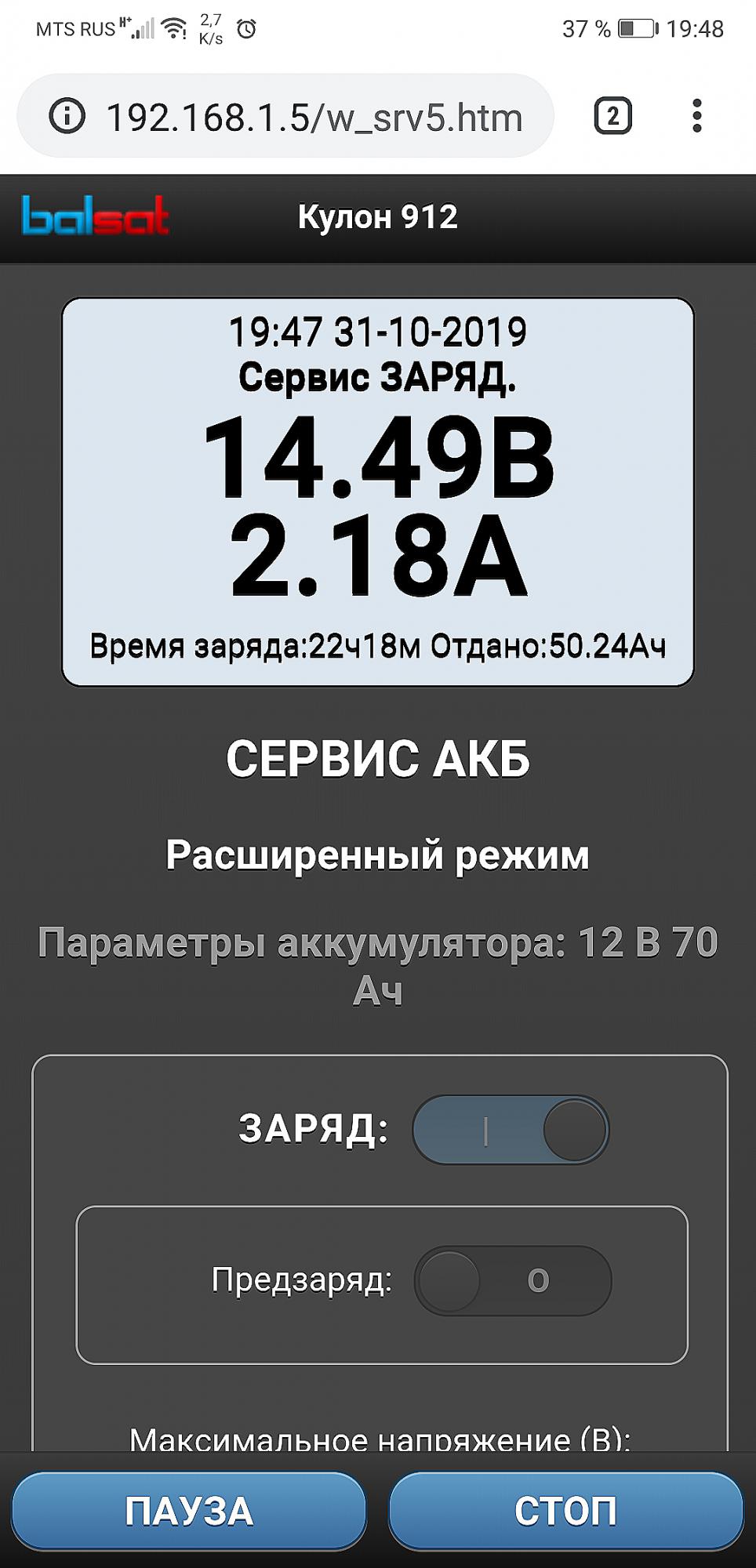
Task: Enable the Предзаряд switch
Action: [x=513, y=1280]
